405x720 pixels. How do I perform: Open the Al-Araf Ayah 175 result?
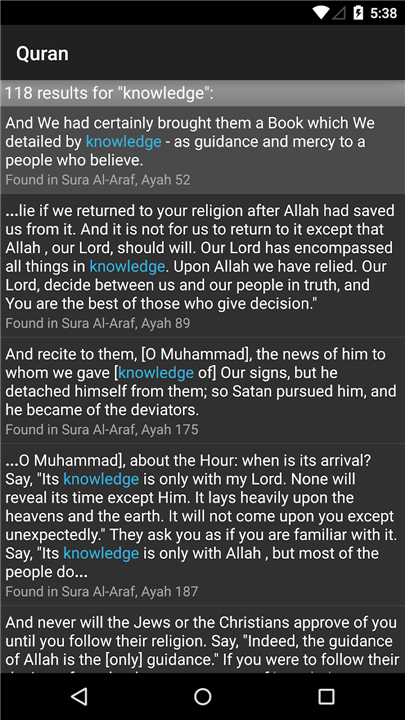click(x=202, y=391)
